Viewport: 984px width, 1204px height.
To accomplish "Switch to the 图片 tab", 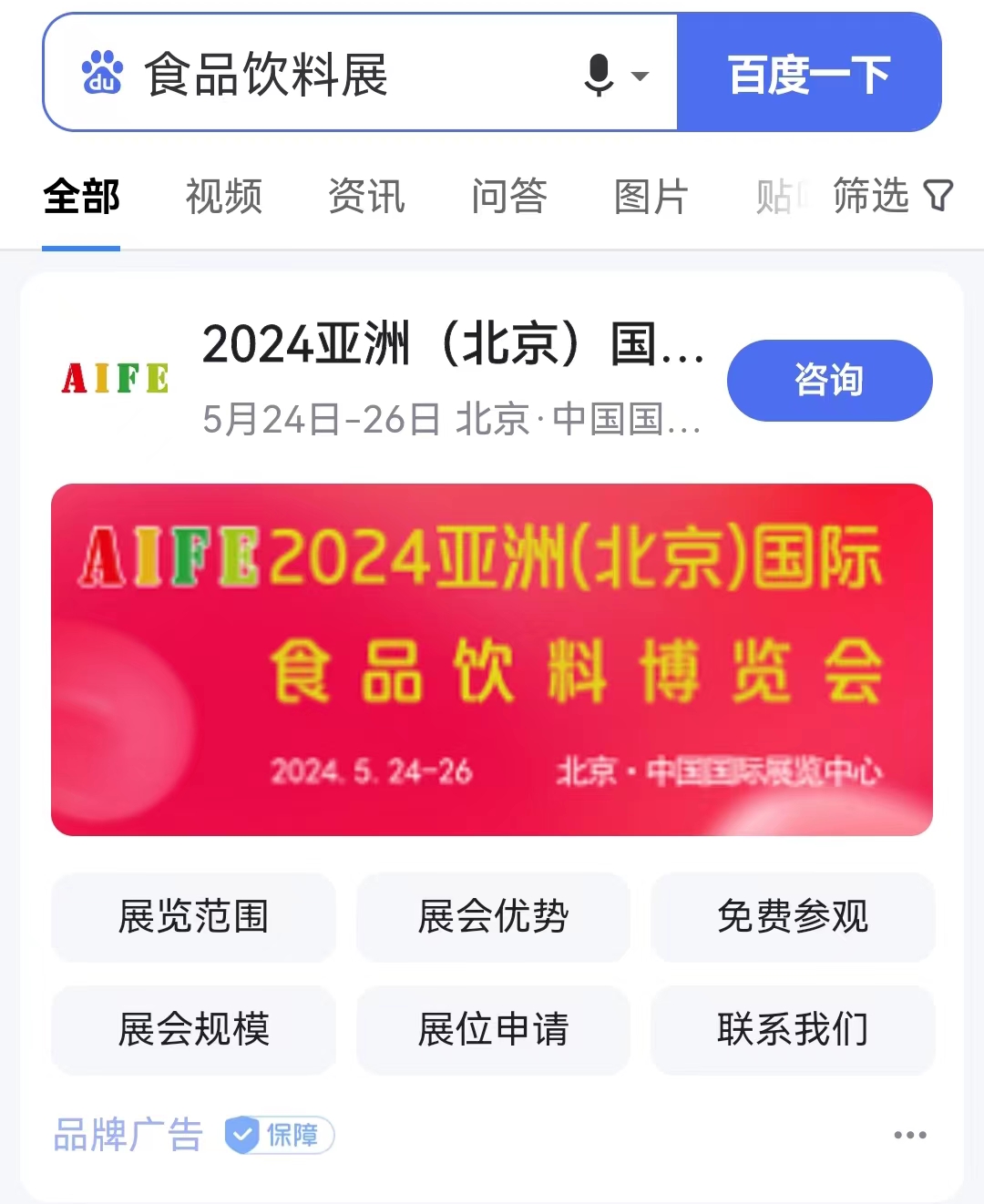I will point(651,197).
